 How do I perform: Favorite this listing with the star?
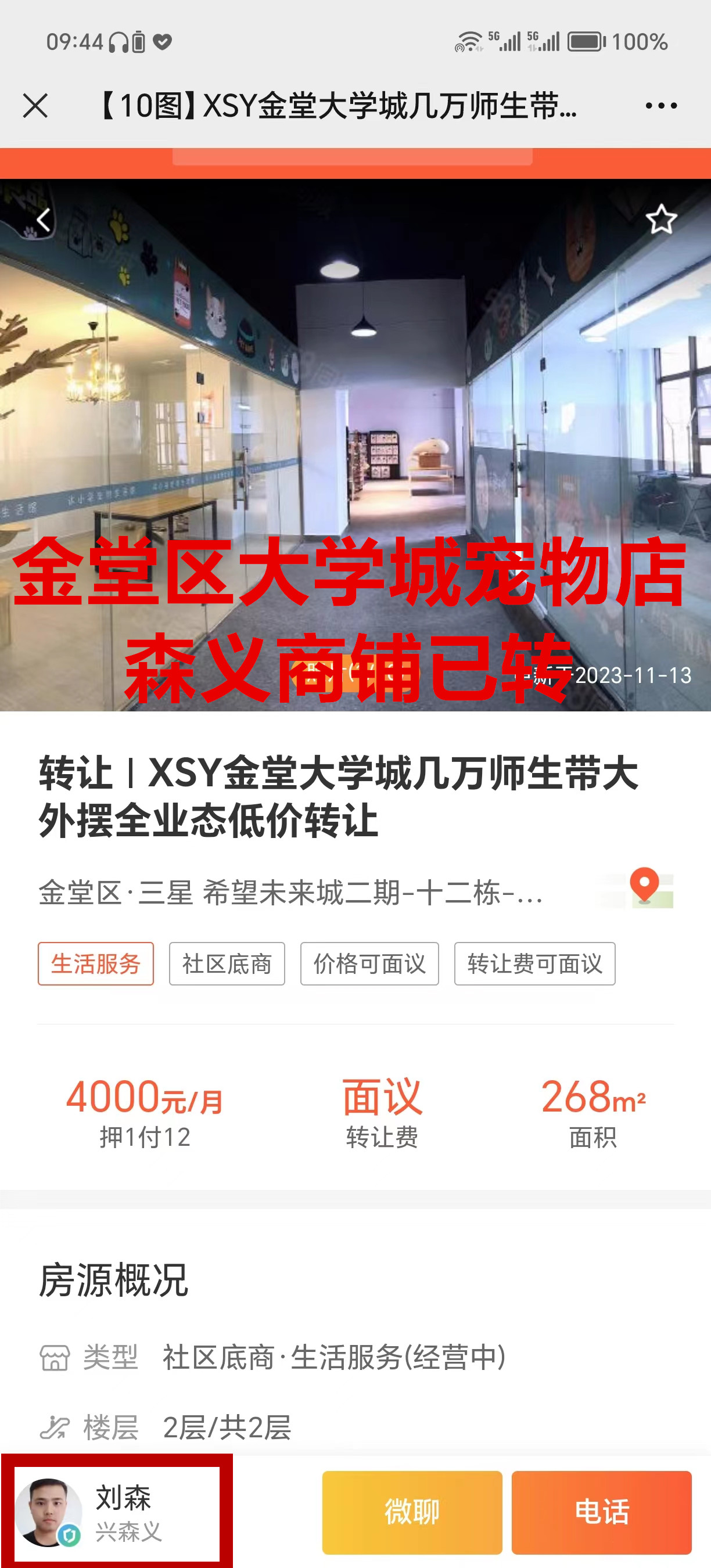tap(661, 220)
